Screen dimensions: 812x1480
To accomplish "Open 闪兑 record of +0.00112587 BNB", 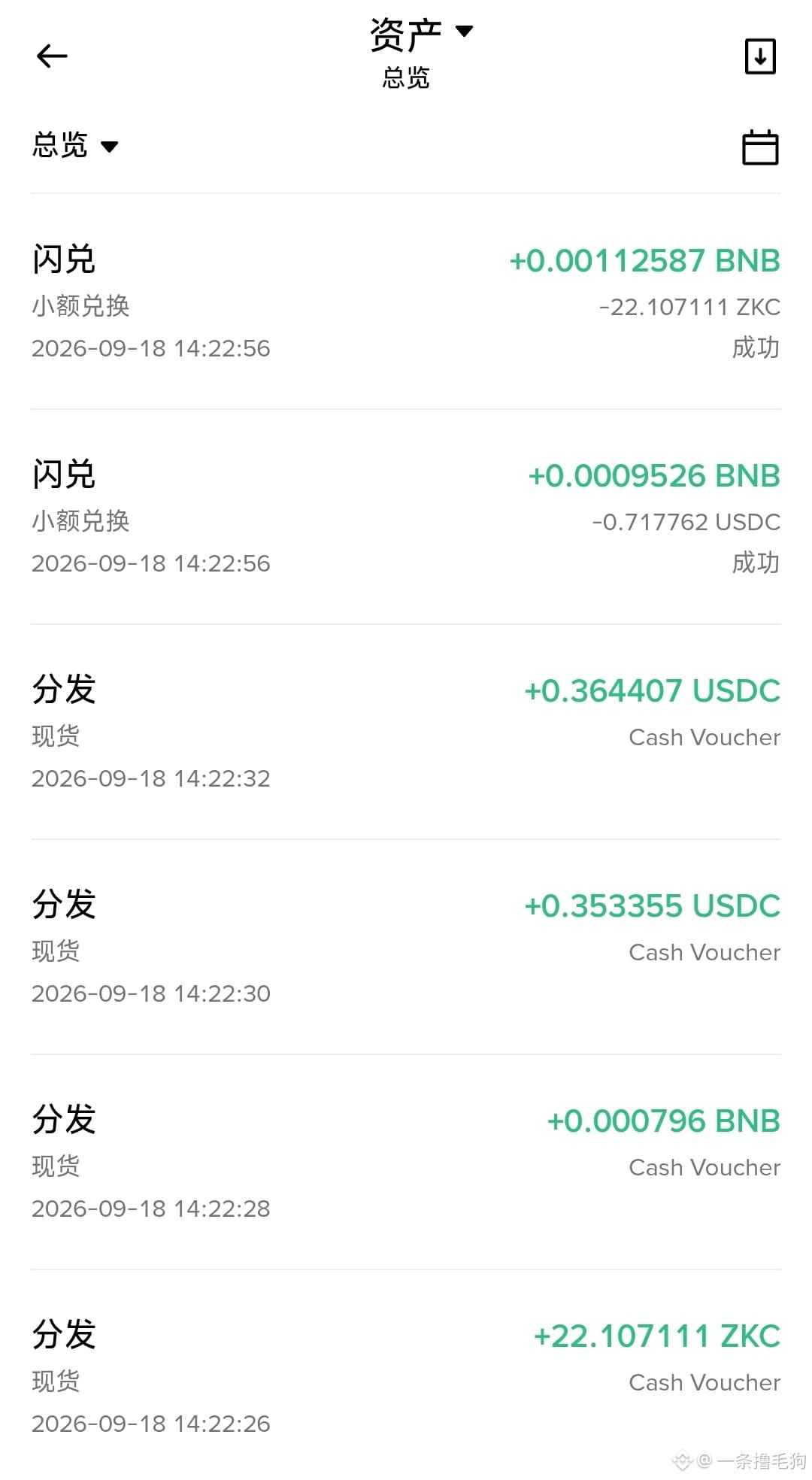I will (406, 302).
